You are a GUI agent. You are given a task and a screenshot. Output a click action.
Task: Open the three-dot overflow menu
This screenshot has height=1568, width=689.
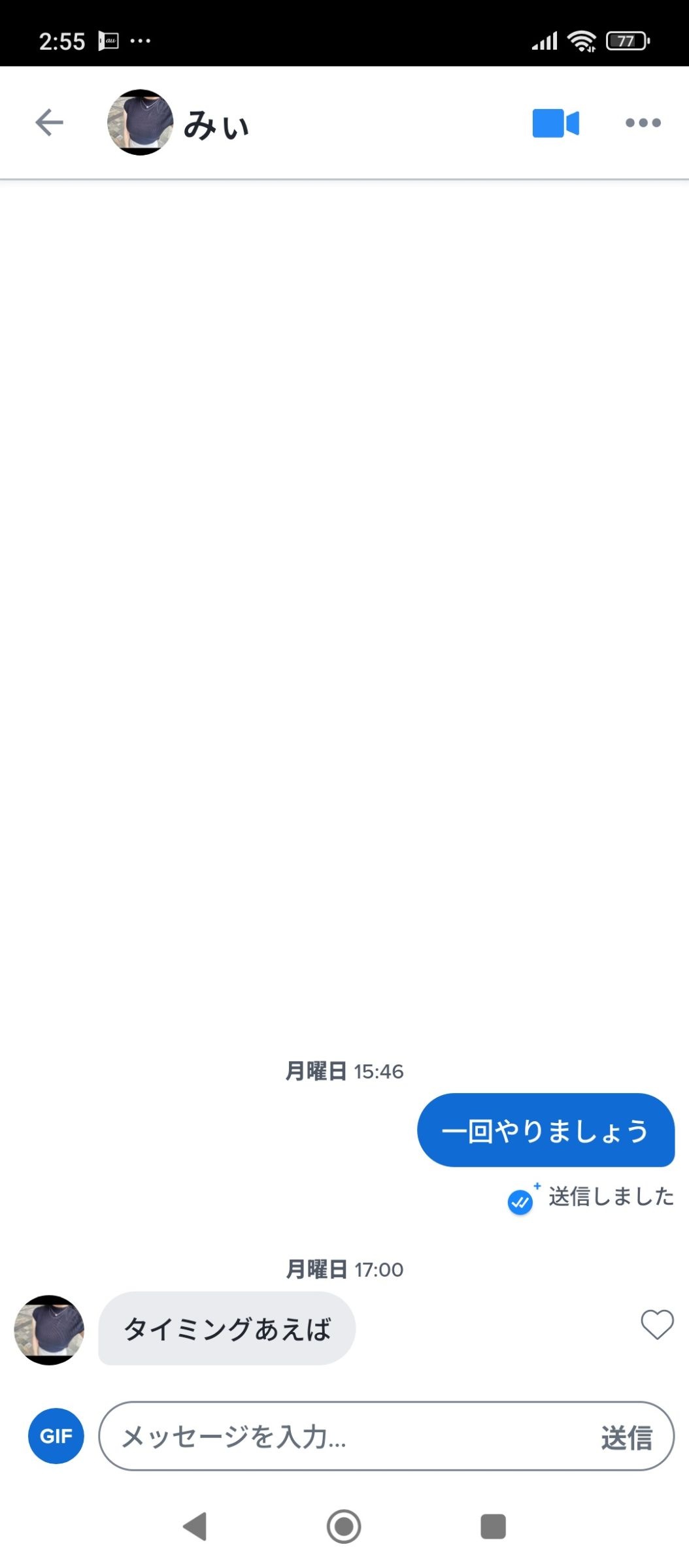tap(643, 123)
